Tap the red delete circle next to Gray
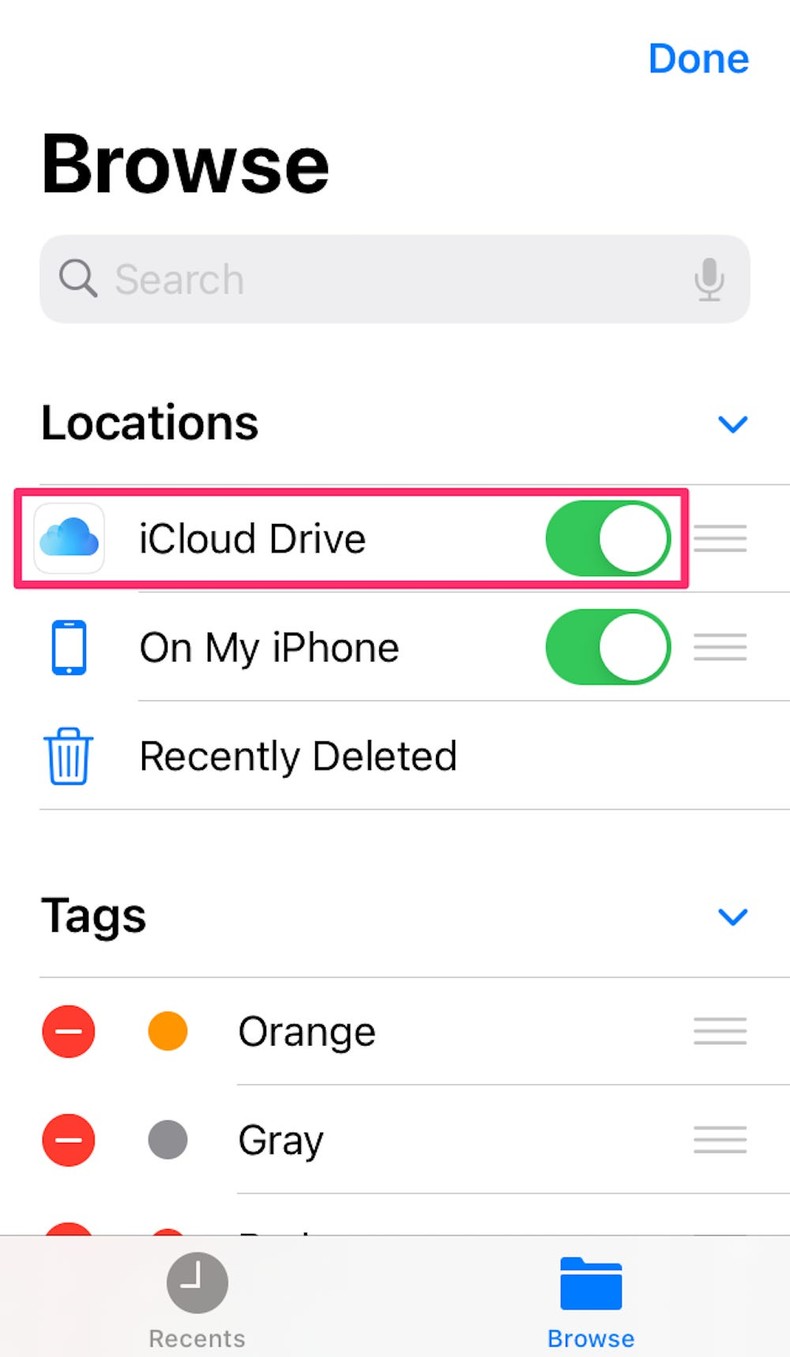 [68, 1140]
